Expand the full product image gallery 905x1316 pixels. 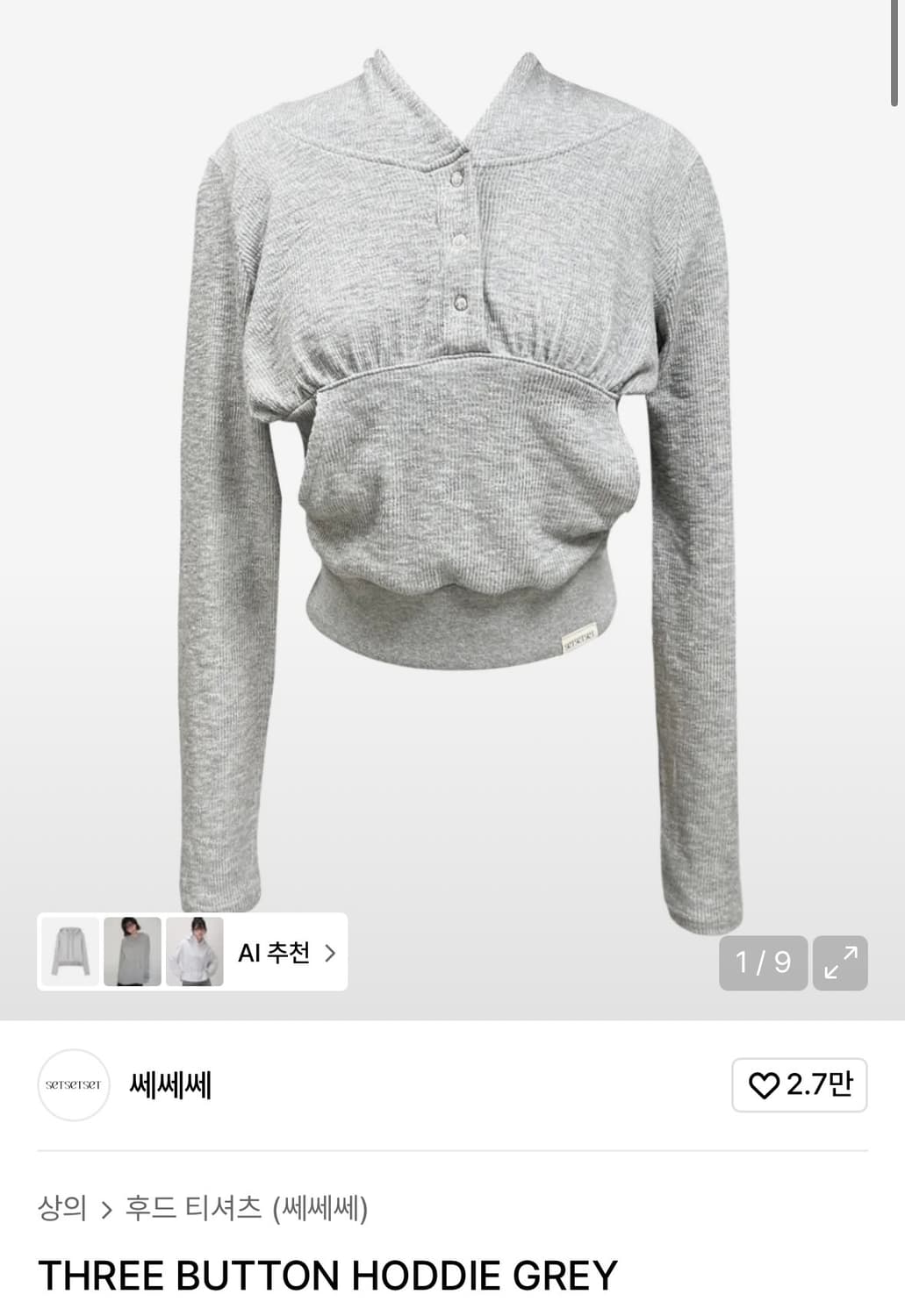point(841,962)
